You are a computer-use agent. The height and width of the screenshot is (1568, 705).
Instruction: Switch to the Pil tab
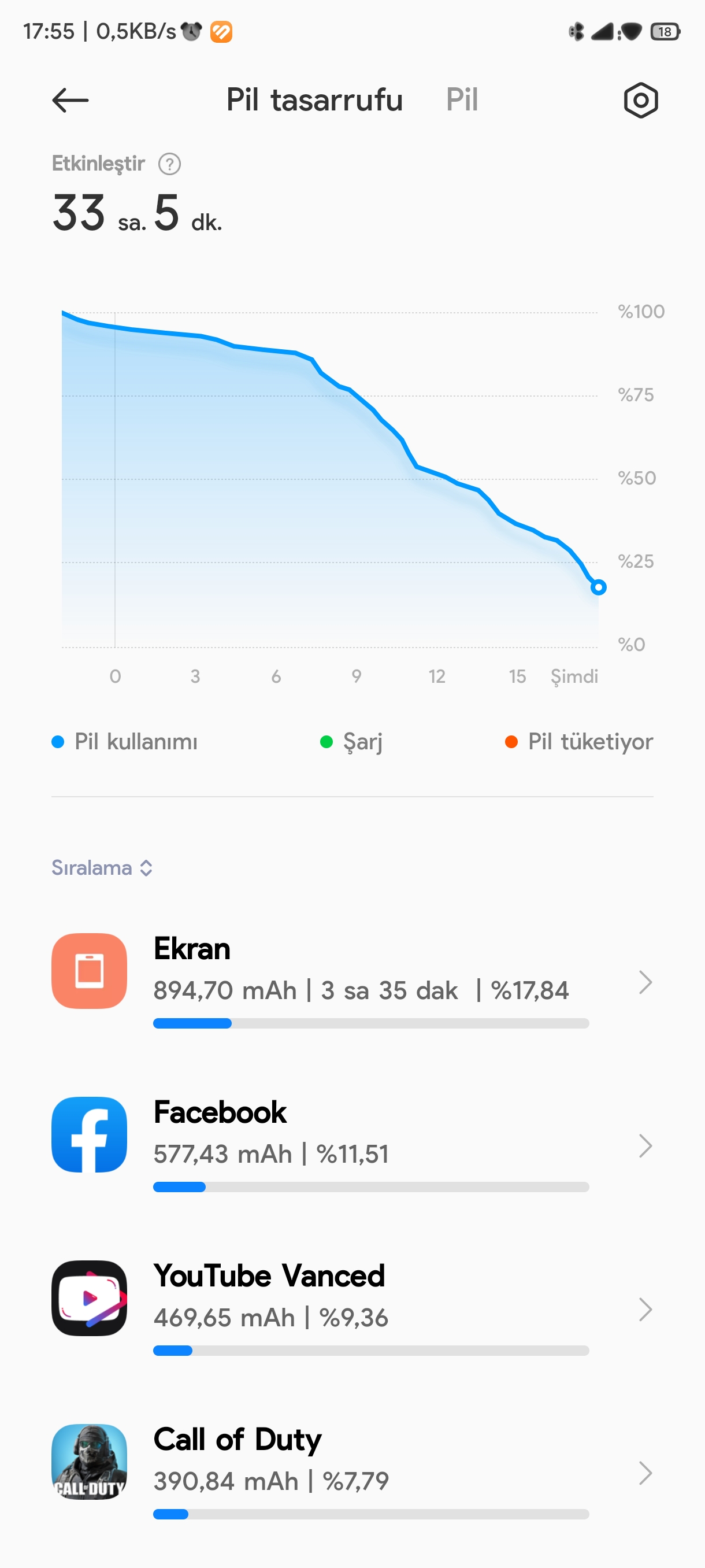click(462, 100)
